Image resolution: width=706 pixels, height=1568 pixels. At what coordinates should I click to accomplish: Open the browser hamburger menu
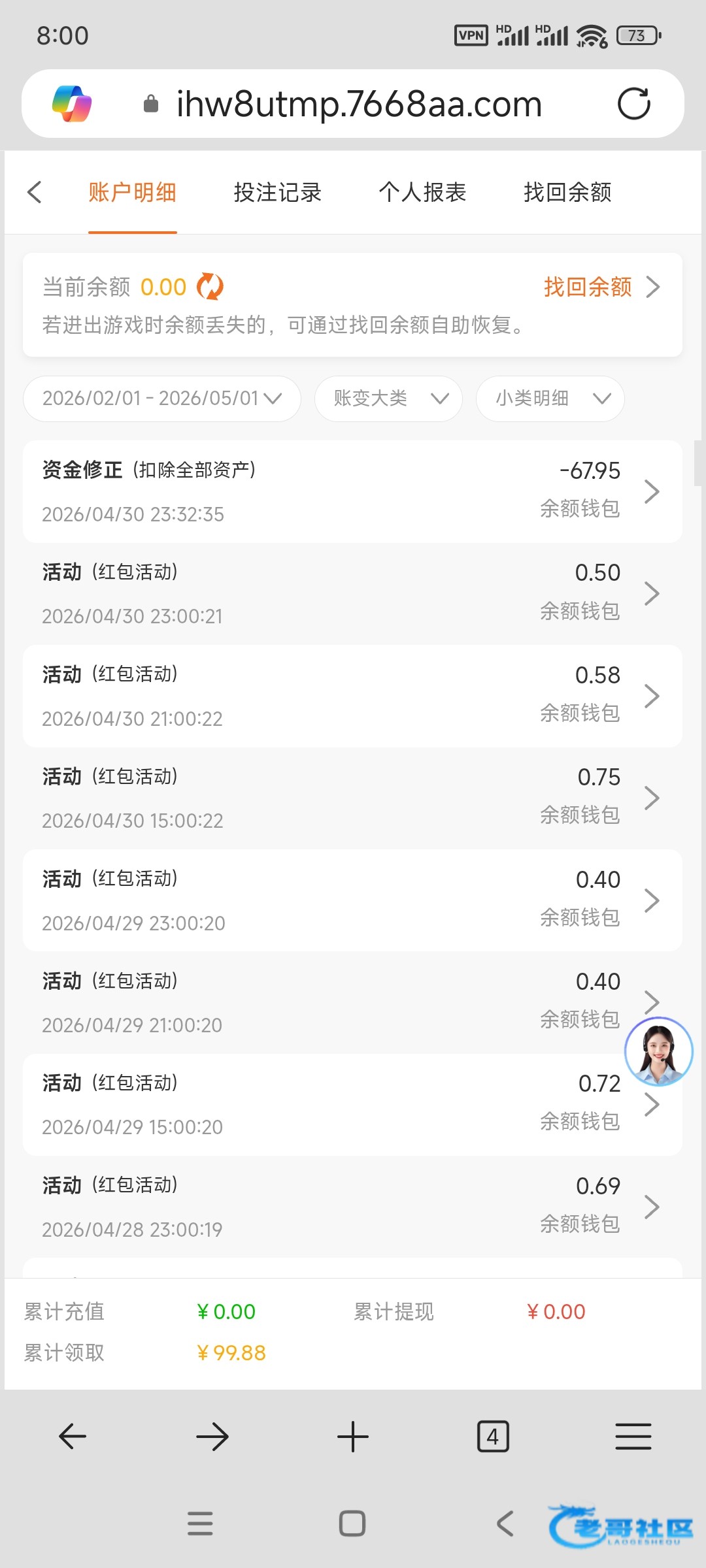click(x=633, y=1437)
